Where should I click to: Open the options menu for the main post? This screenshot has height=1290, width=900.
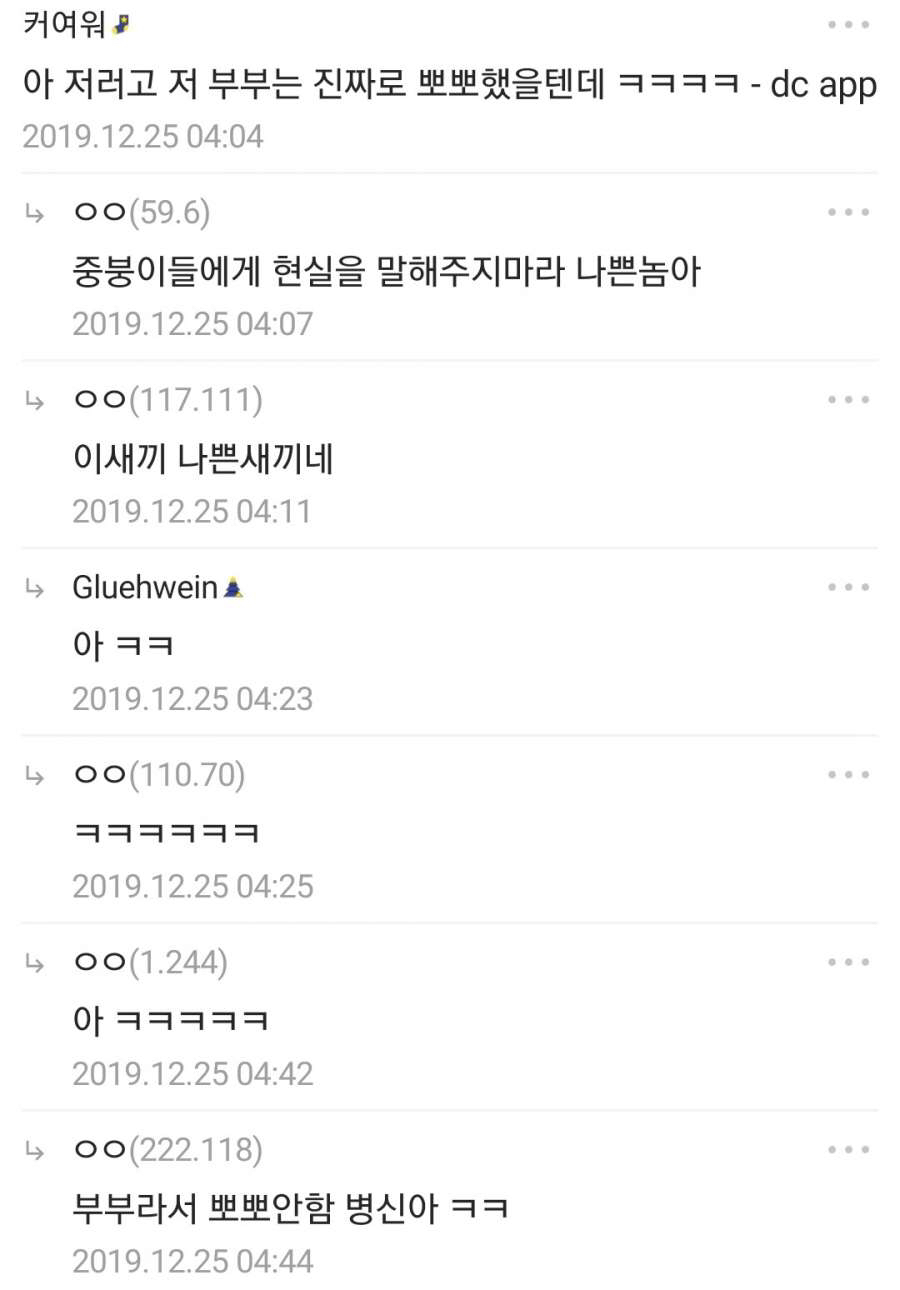click(x=848, y=22)
